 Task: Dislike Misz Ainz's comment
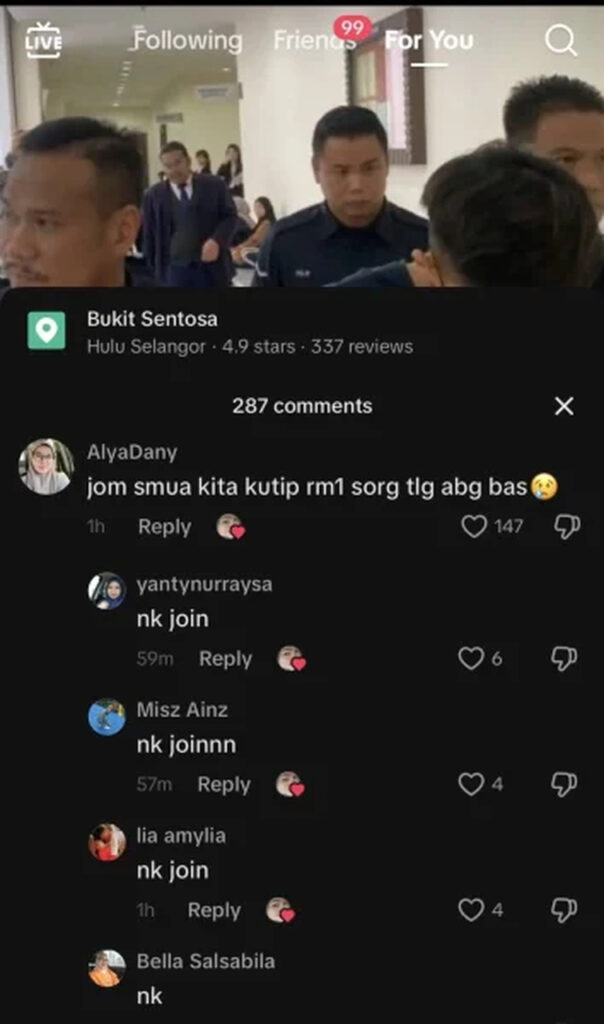(x=564, y=784)
